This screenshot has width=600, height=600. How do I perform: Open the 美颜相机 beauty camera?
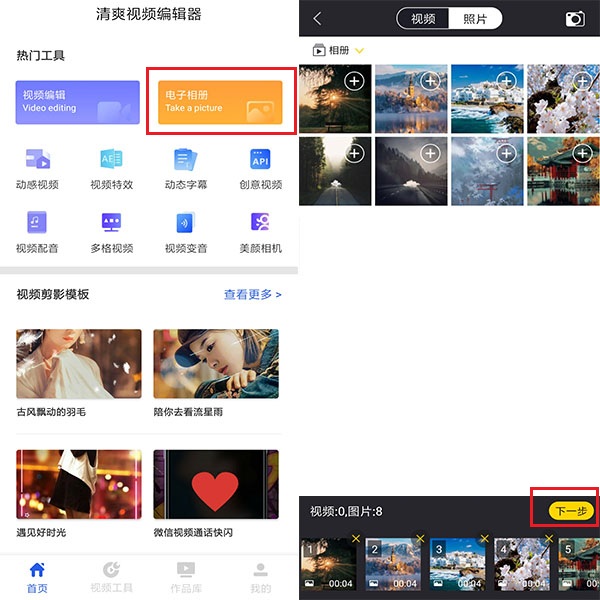tap(260, 232)
